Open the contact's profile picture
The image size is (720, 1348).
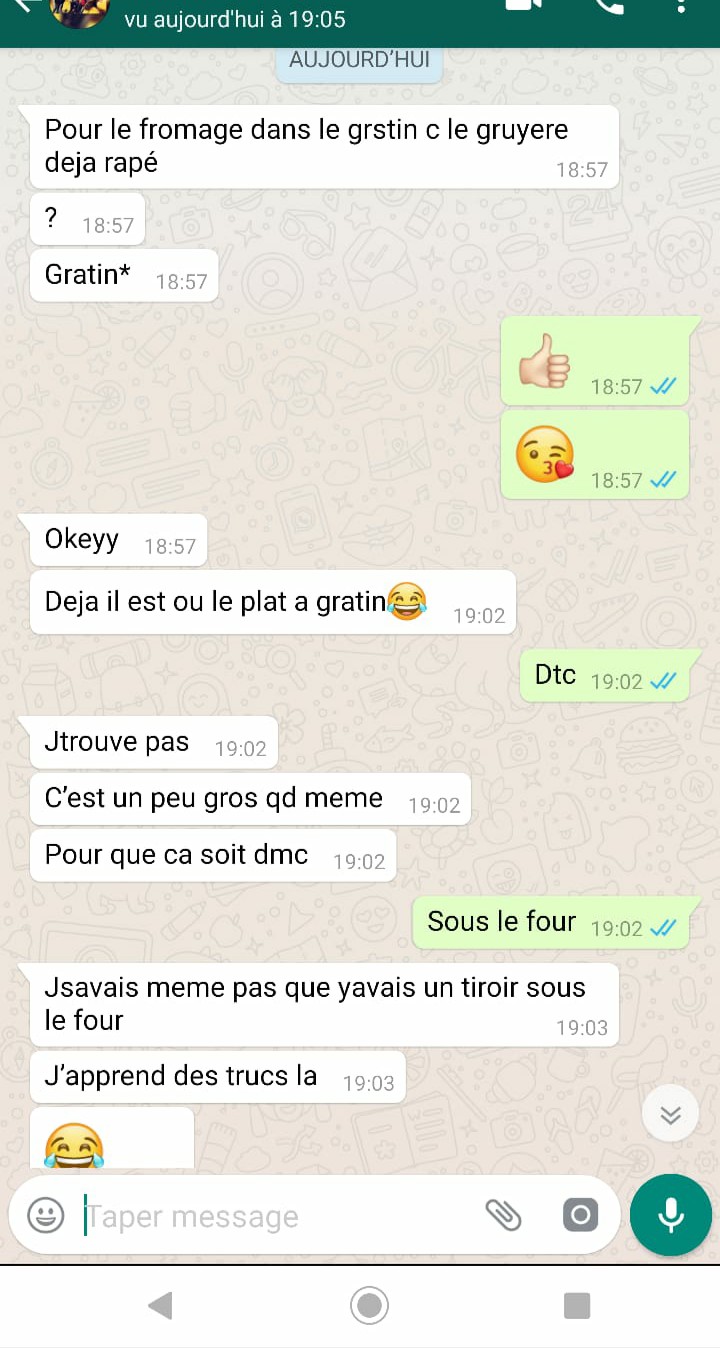pyautogui.click(x=80, y=10)
